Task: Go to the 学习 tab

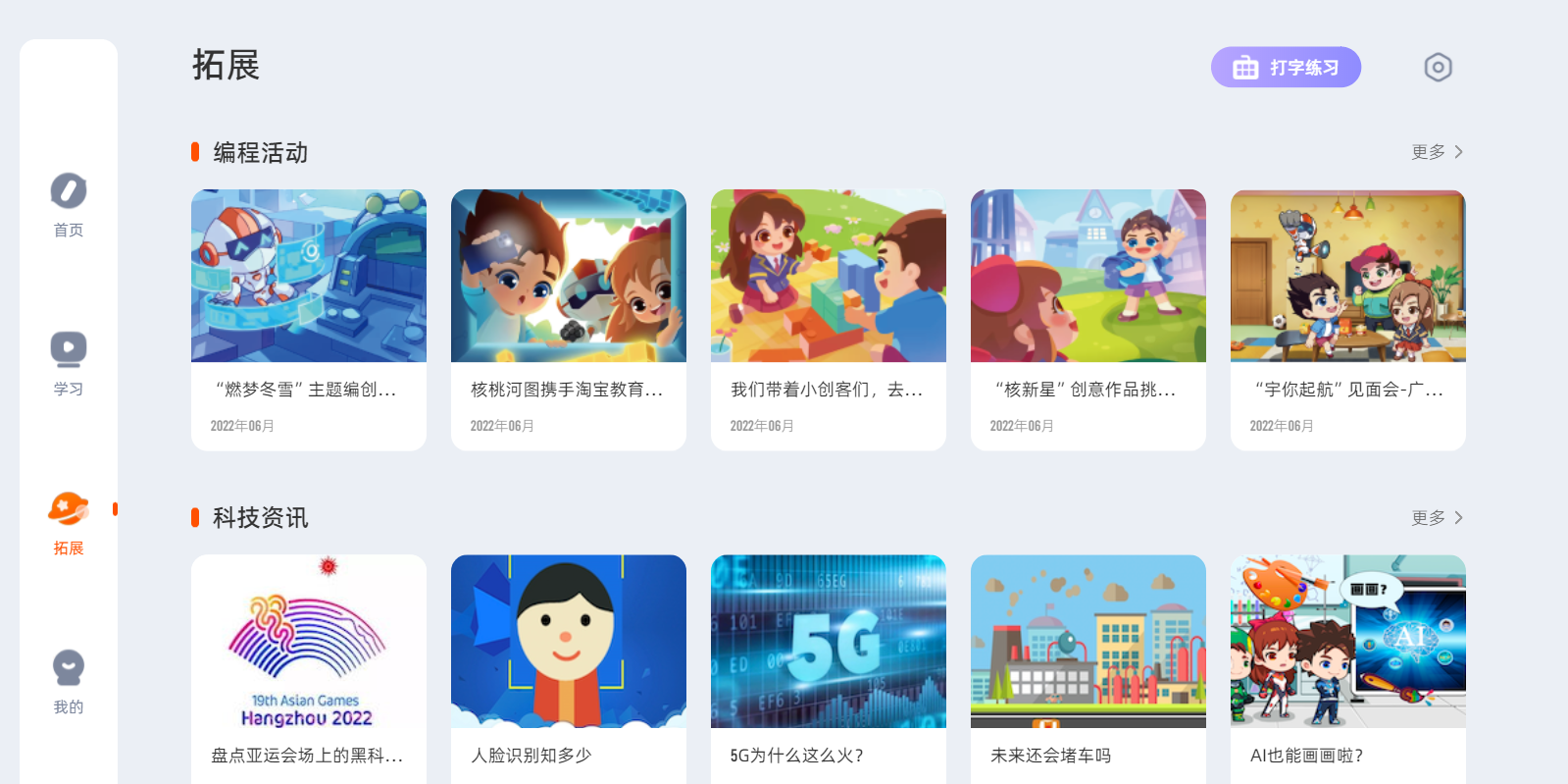Action: click(x=69, y=363)
